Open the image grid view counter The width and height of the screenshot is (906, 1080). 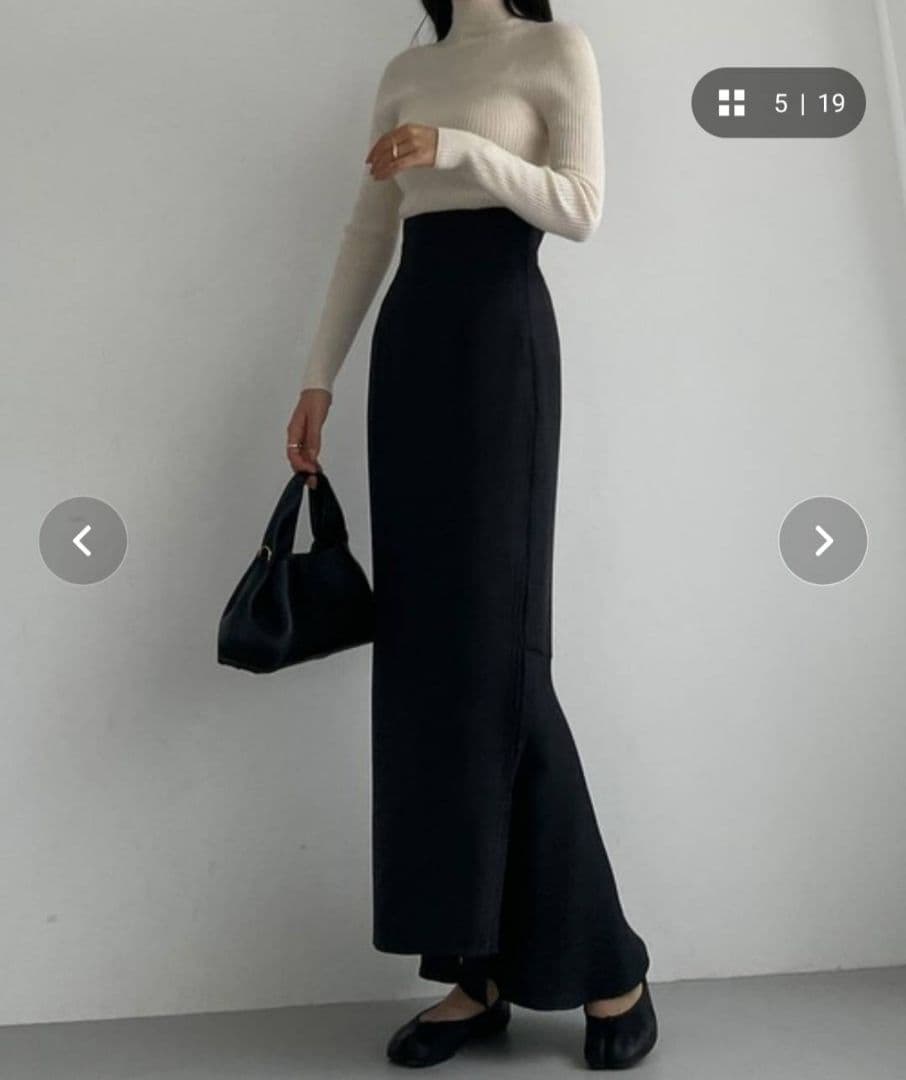point(779,103)
